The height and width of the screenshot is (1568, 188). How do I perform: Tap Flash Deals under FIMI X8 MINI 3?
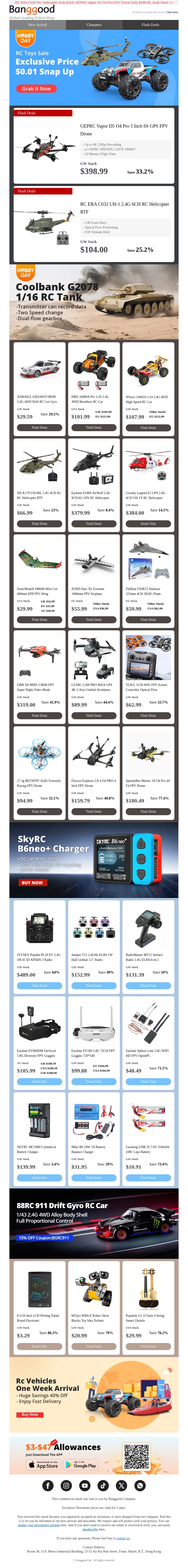coord(40,716)
